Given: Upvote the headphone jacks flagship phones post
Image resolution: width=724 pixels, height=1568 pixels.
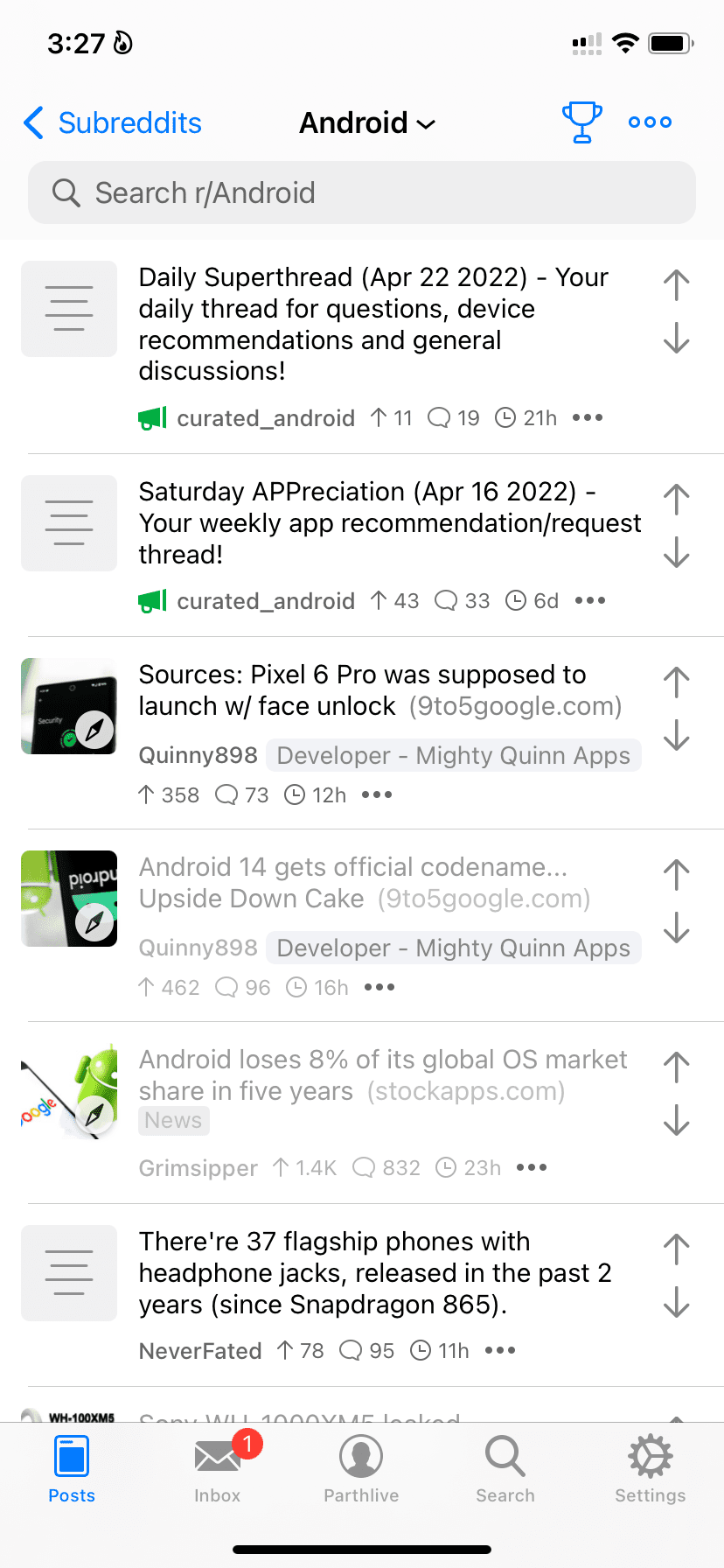Looking at the screenshot, I should [676, 1248].
